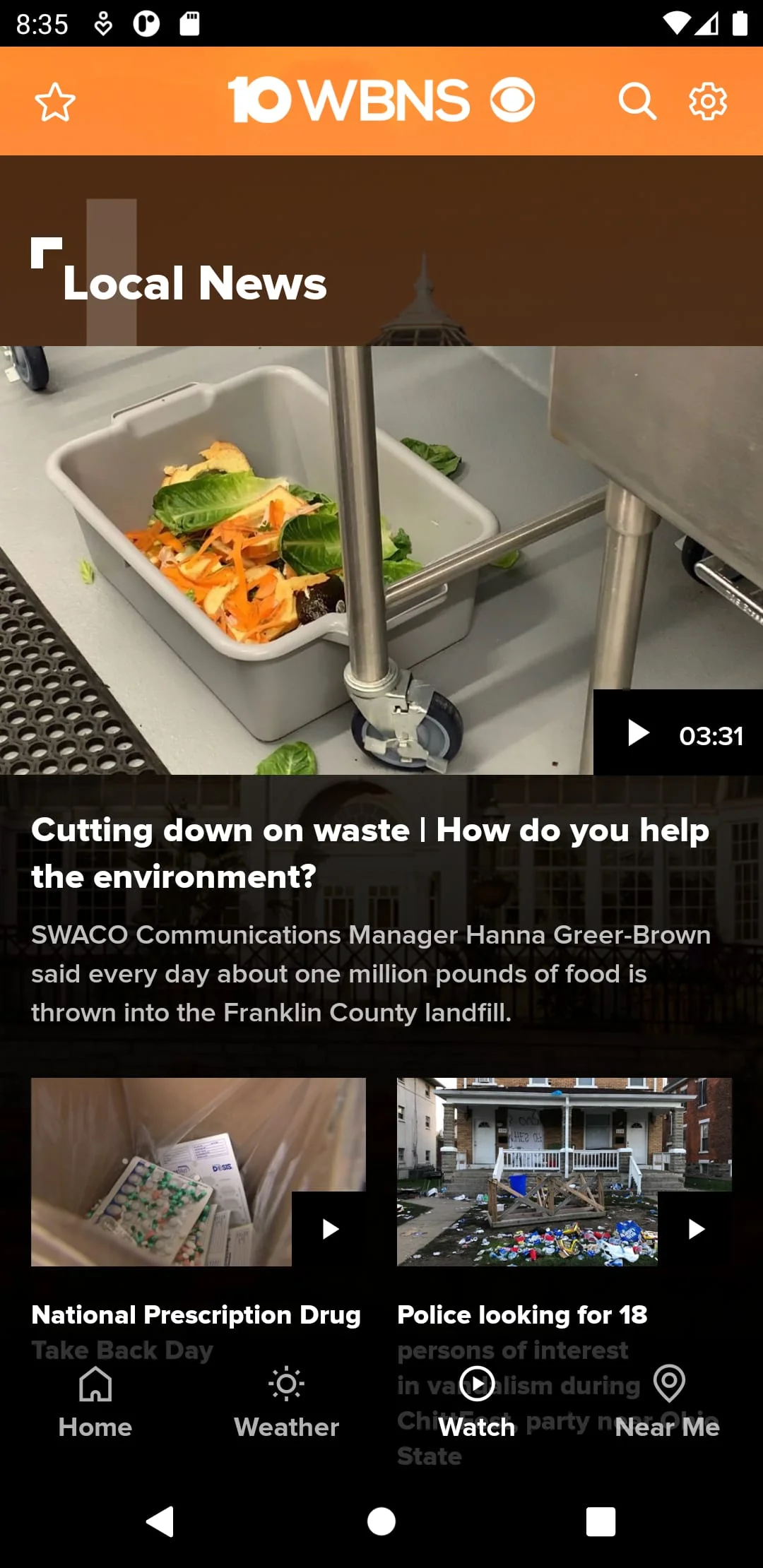
Task: Open the search magnifier
Action: point(637,102)
